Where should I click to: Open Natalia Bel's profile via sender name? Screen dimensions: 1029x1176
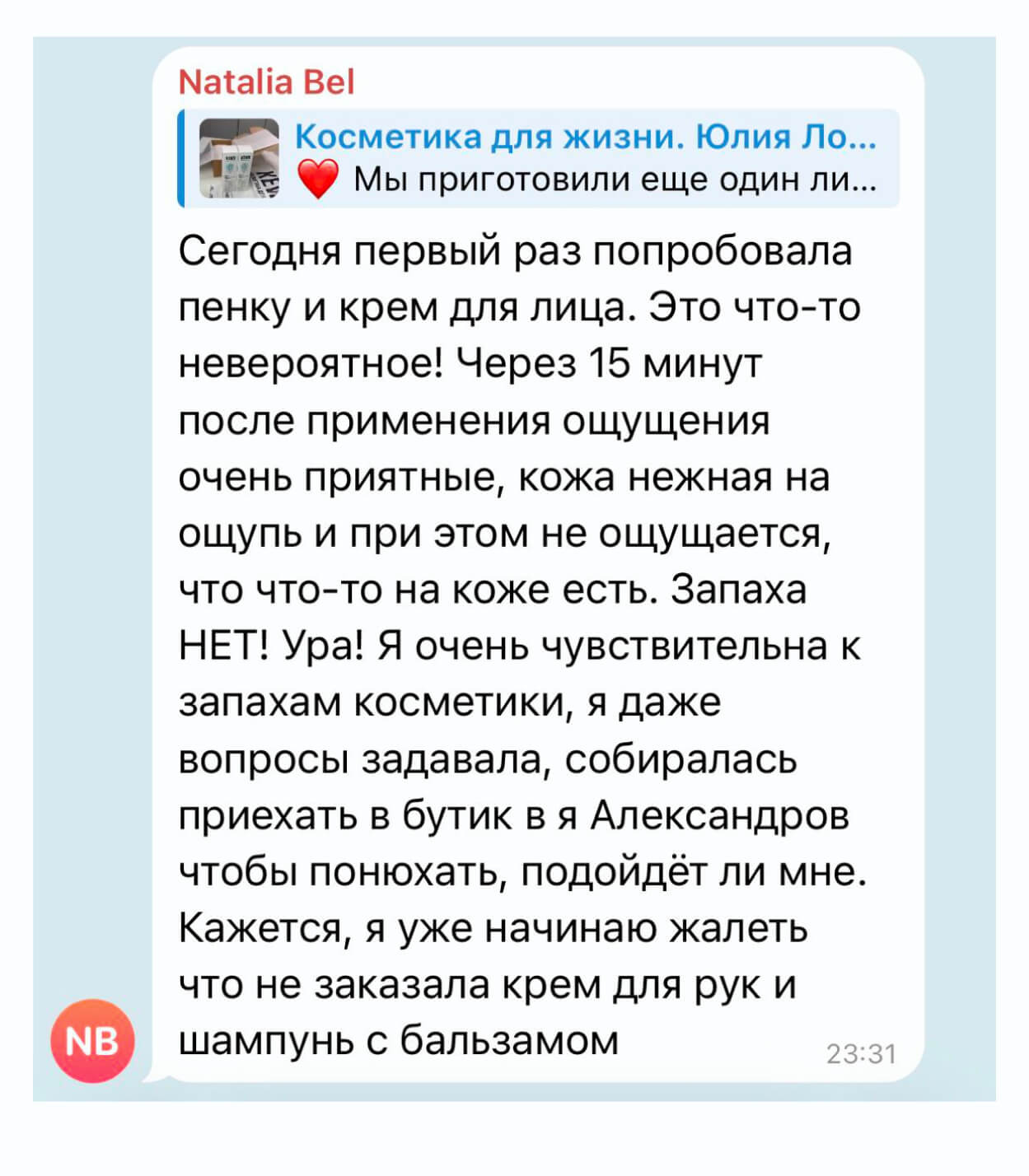pos(266,82)
